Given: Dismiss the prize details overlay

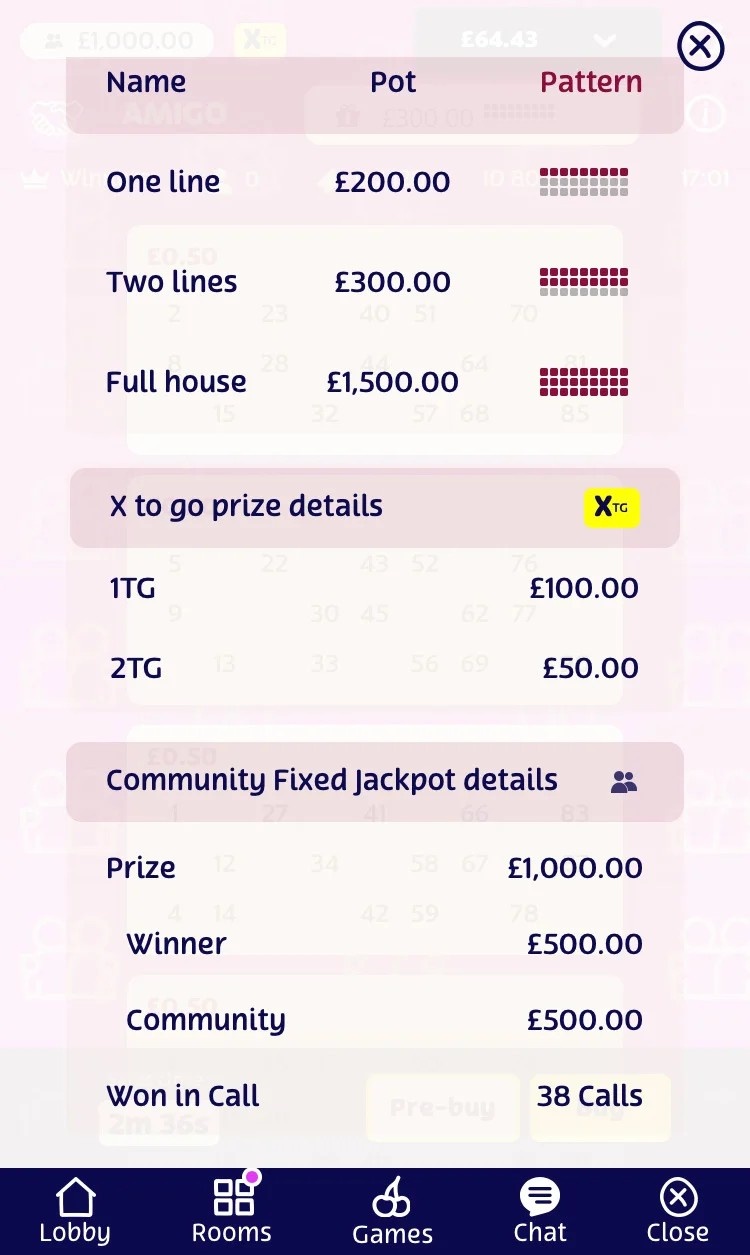Looking at the screenshot, I should pyautogui.click(x=700, y=46).
